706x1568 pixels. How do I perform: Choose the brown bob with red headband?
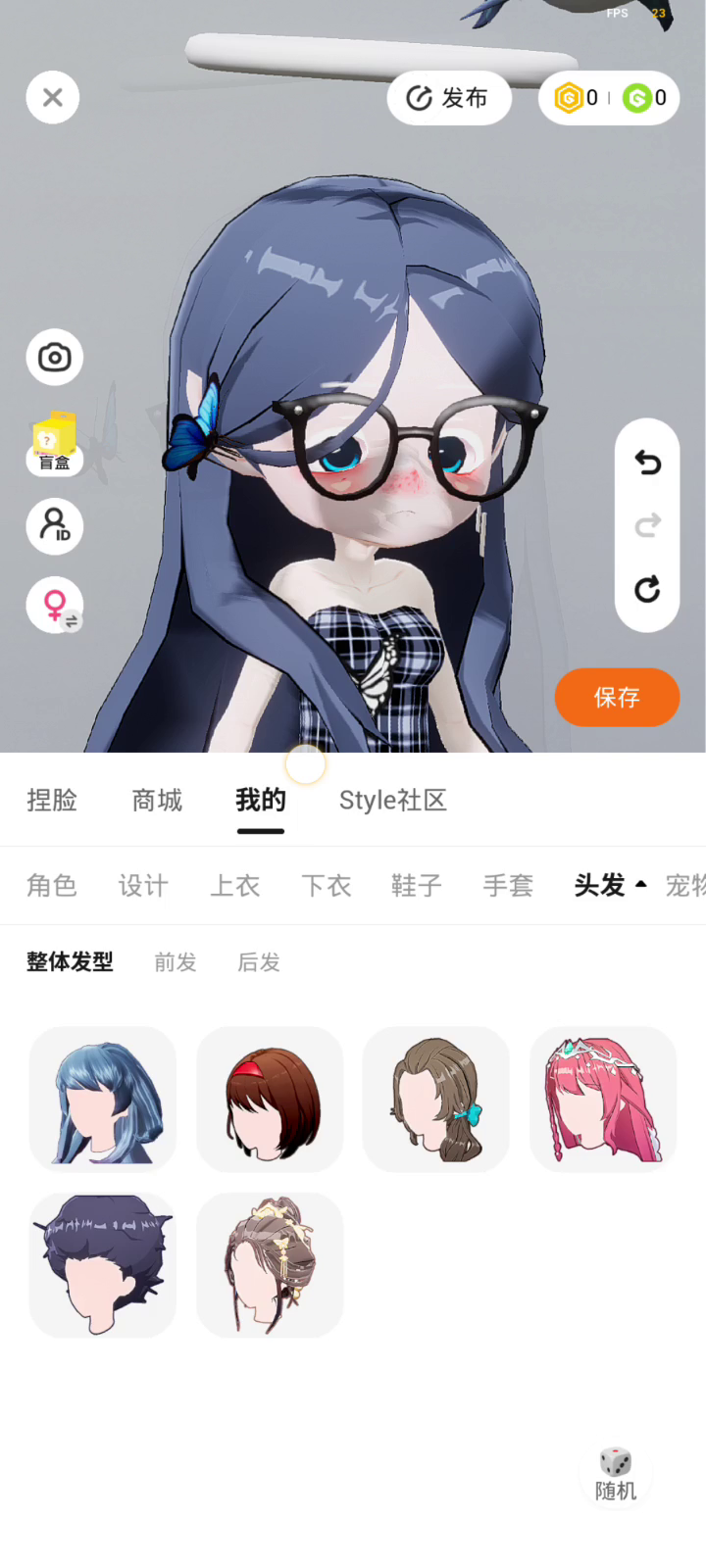[x=270, y=1100]
